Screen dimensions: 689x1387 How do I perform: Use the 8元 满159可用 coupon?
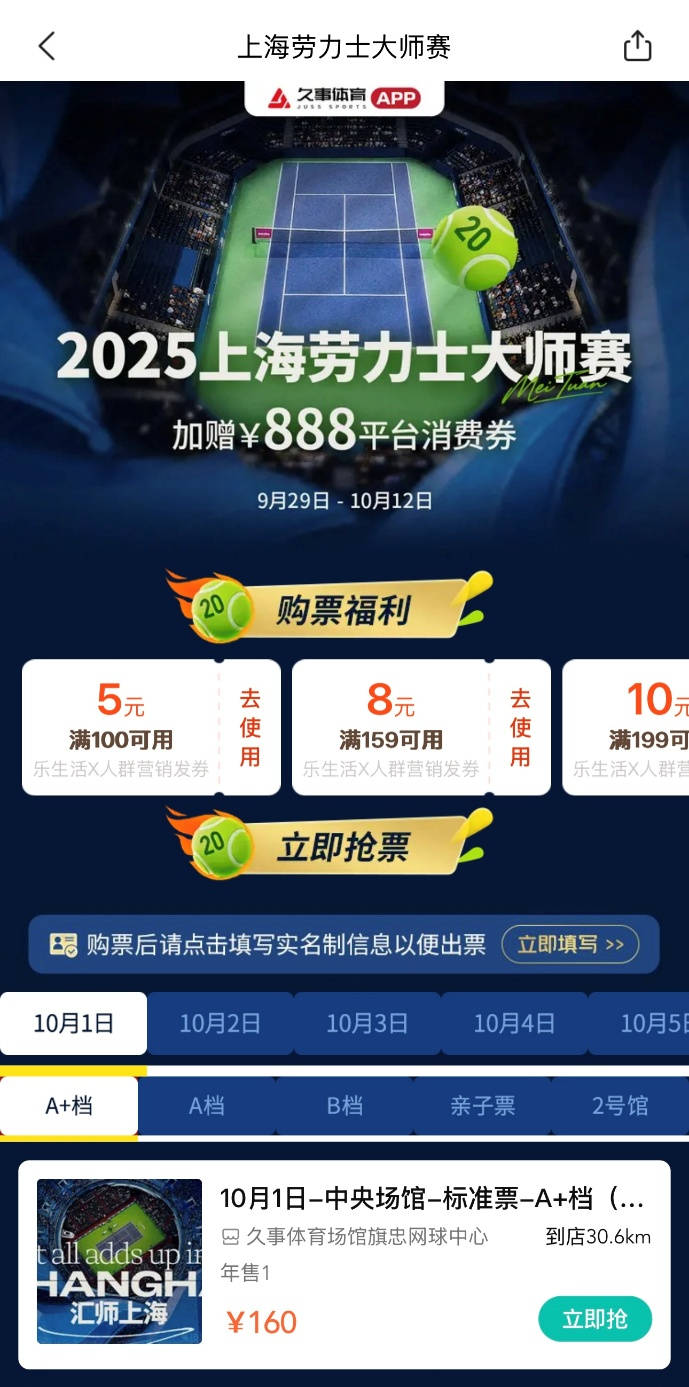click(x=520, y=727)
